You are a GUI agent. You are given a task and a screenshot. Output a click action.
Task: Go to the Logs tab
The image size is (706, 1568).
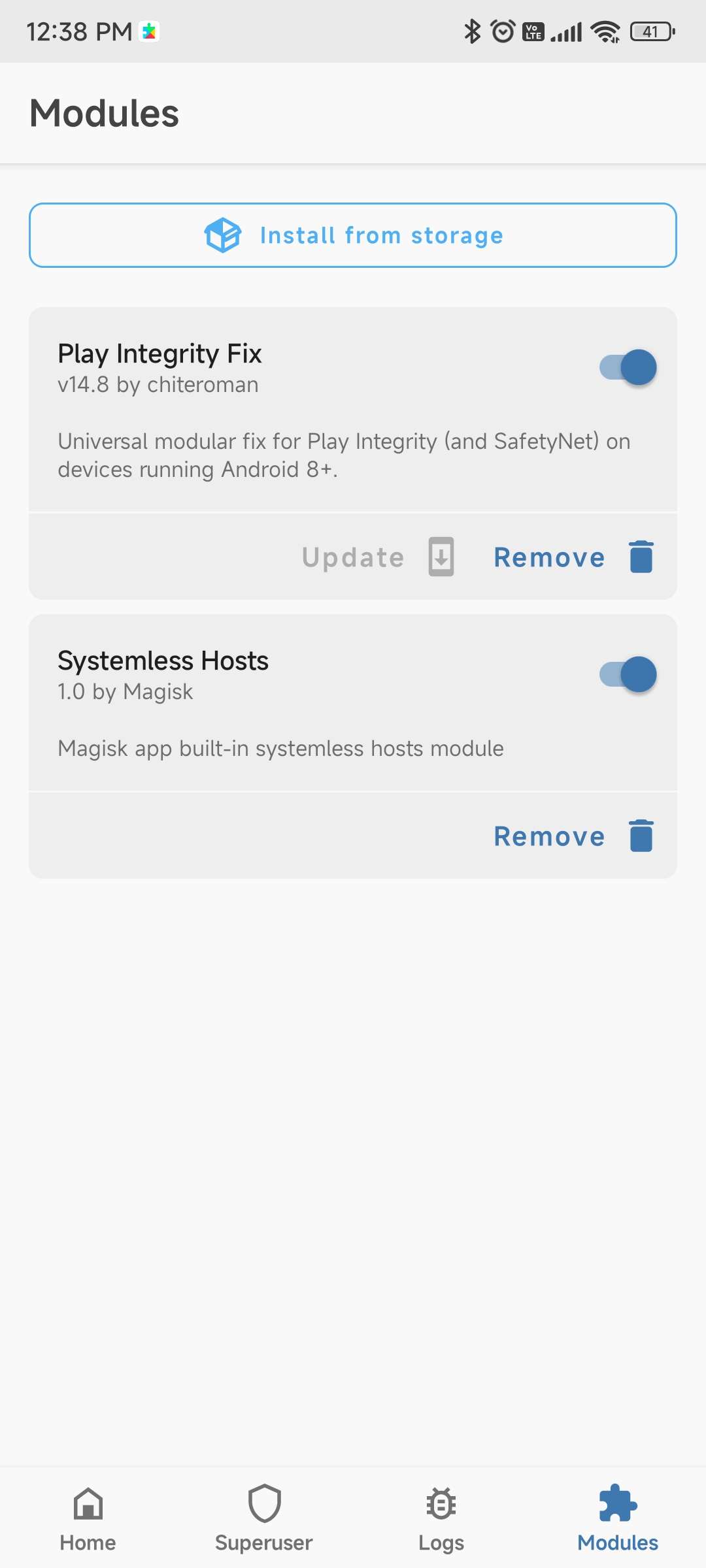click(x=441, y=1519)
